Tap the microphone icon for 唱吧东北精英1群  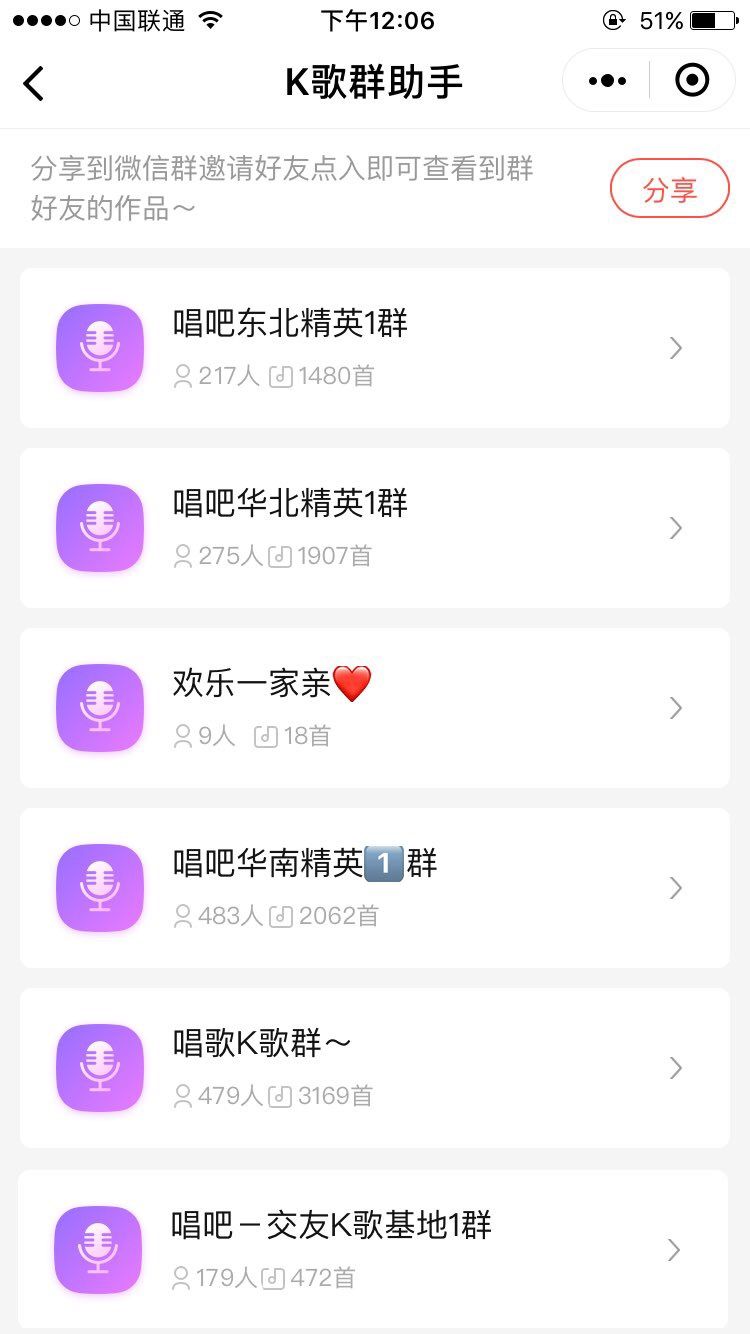tap(99, 348)
